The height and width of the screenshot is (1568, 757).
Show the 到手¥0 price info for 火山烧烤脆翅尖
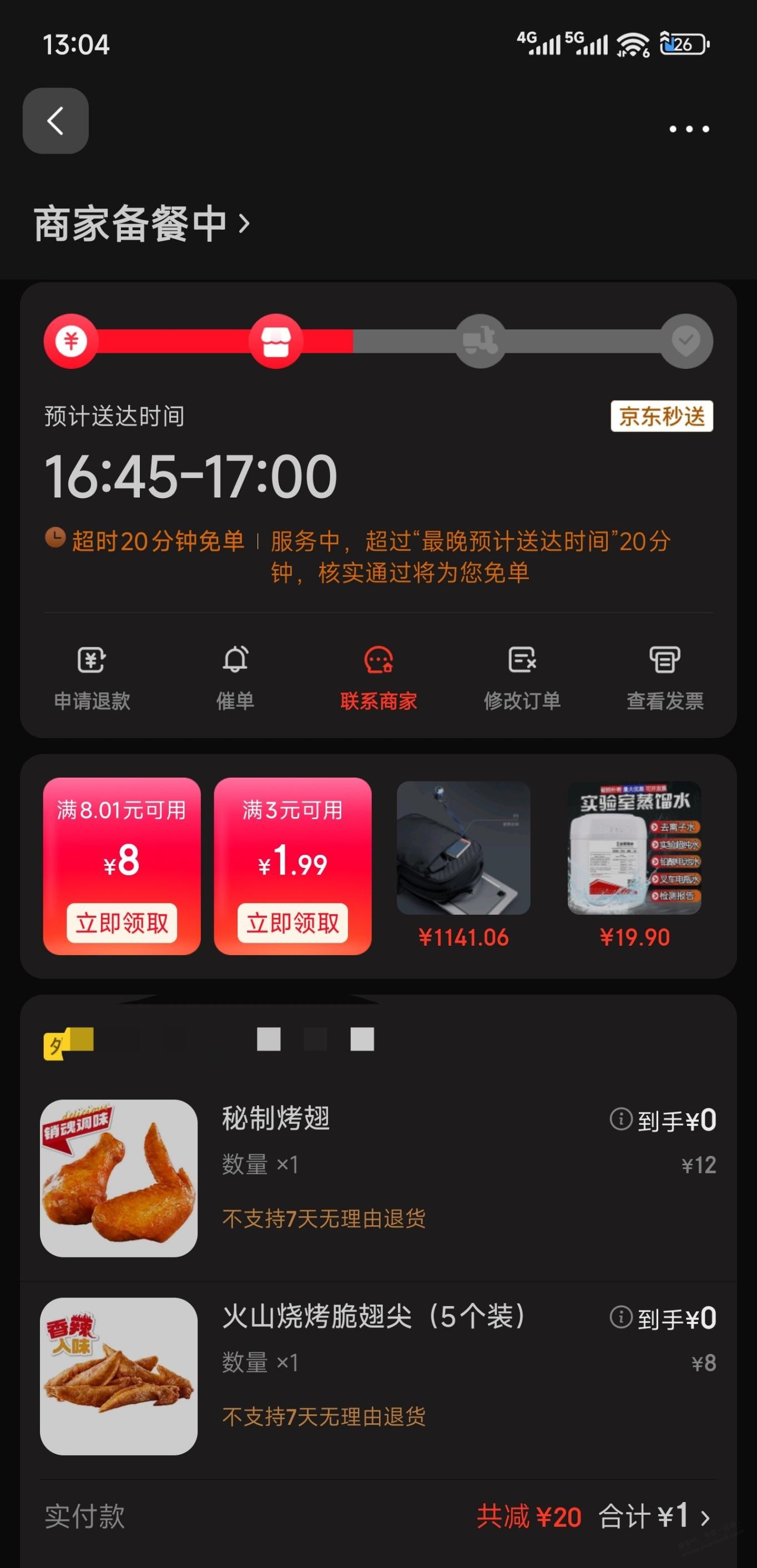[x=621, y=1317]
